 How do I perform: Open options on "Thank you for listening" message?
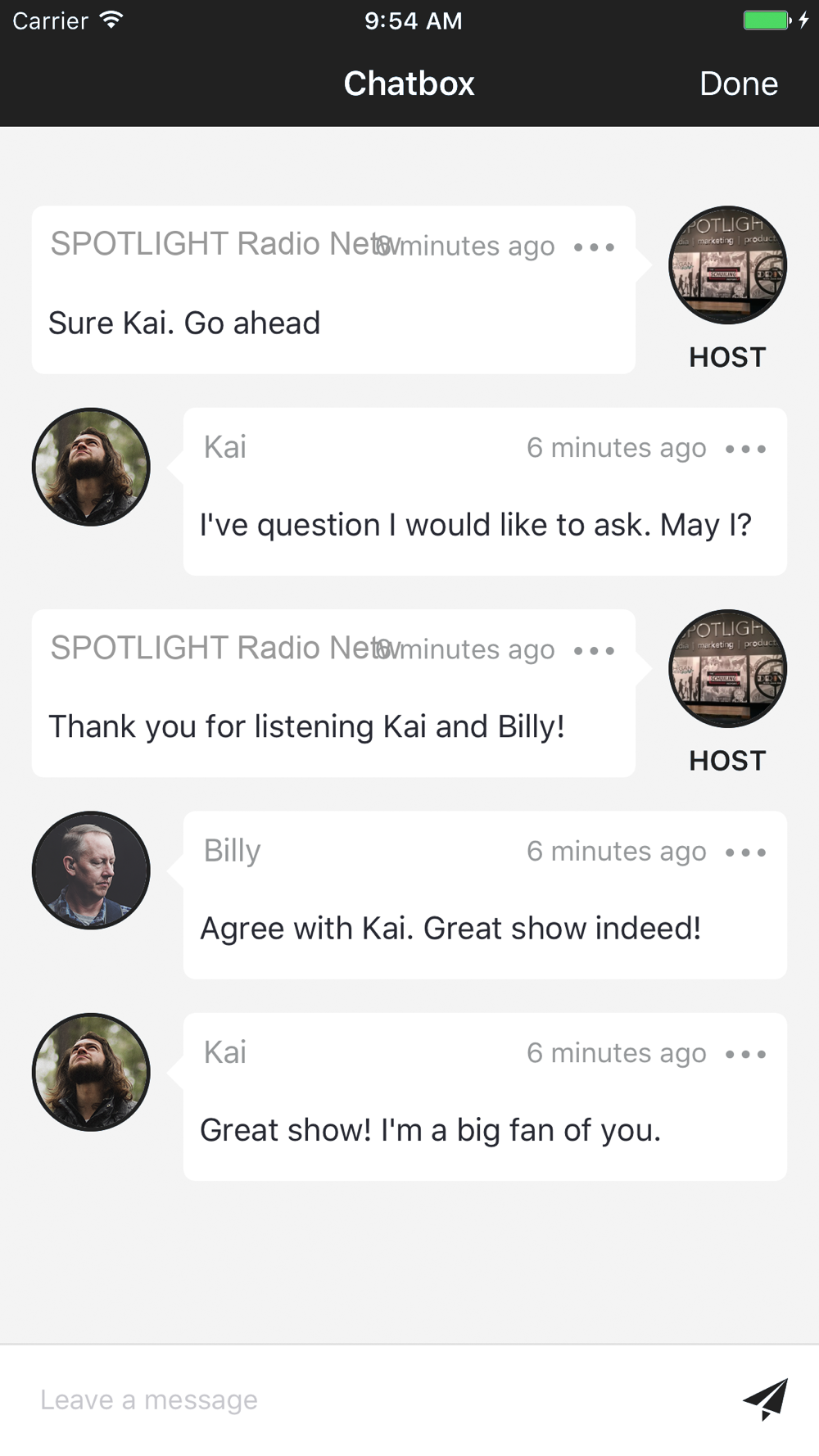tap(594, 651)
